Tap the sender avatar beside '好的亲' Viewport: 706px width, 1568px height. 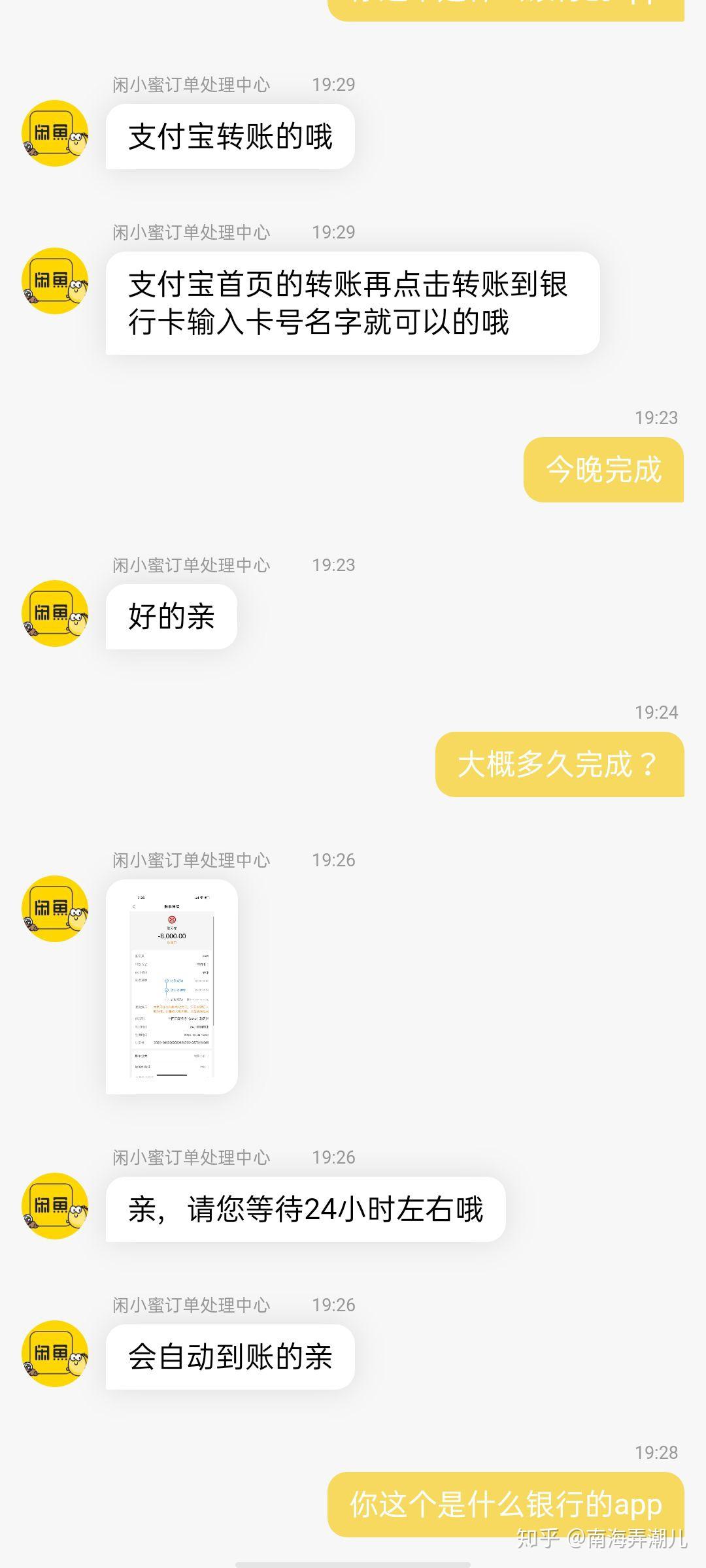pos(55,613)
